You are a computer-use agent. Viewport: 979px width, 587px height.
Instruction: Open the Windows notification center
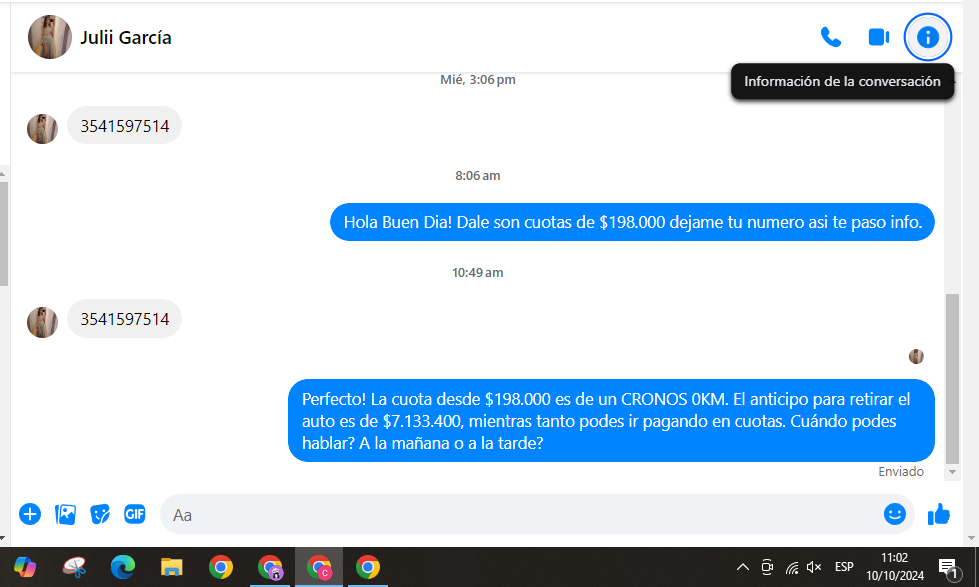pyautogui.click(x=948, y=568)
